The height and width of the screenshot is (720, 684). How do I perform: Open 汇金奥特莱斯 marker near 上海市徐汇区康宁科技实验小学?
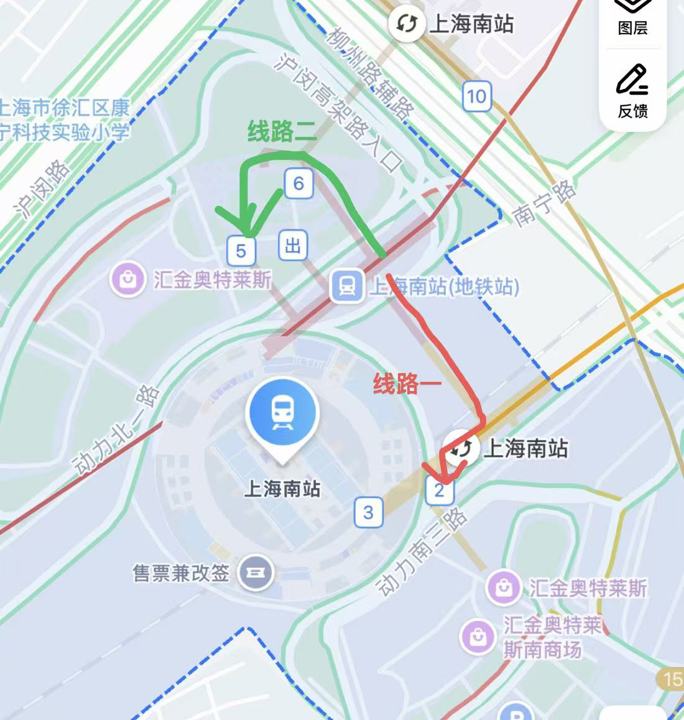tap(130, 278)
